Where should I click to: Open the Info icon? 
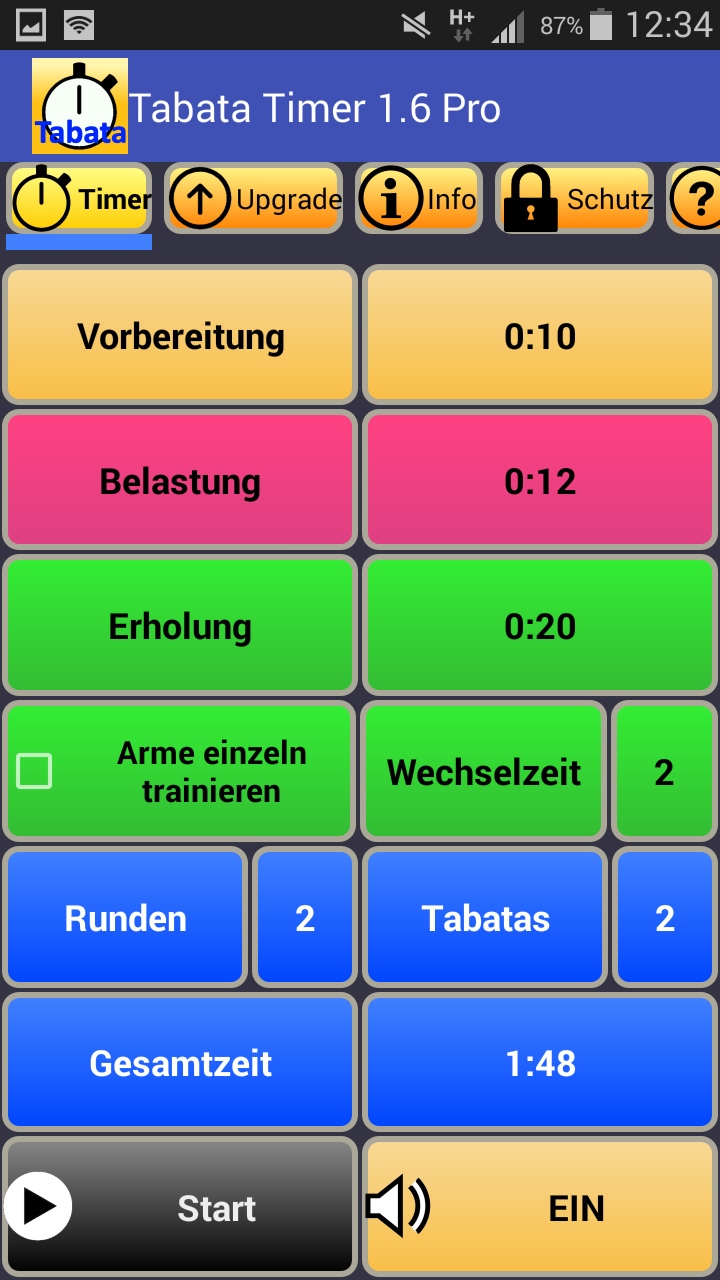tap(391, 198)
